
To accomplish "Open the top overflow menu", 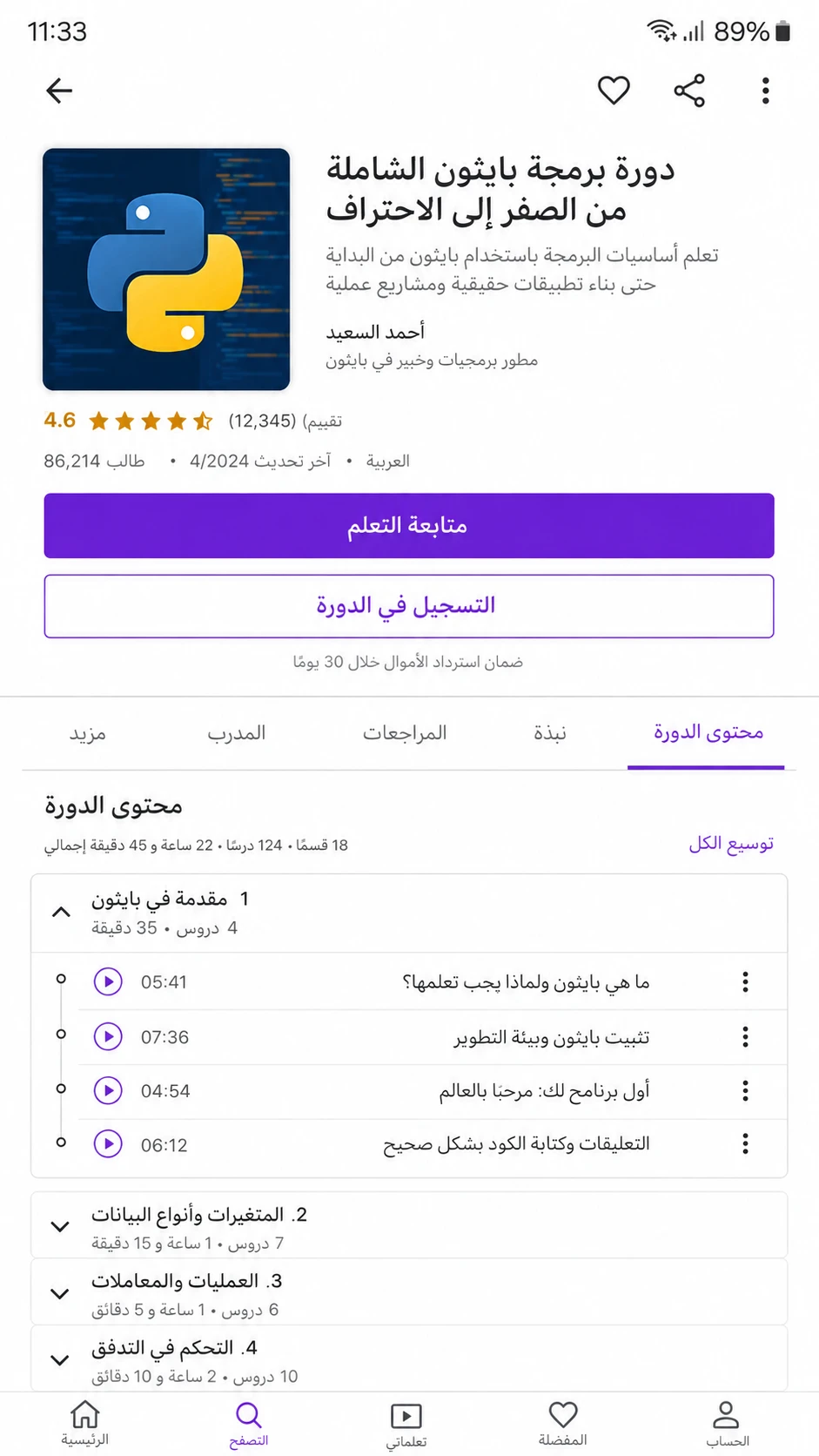I will click(x=765, y=91).
